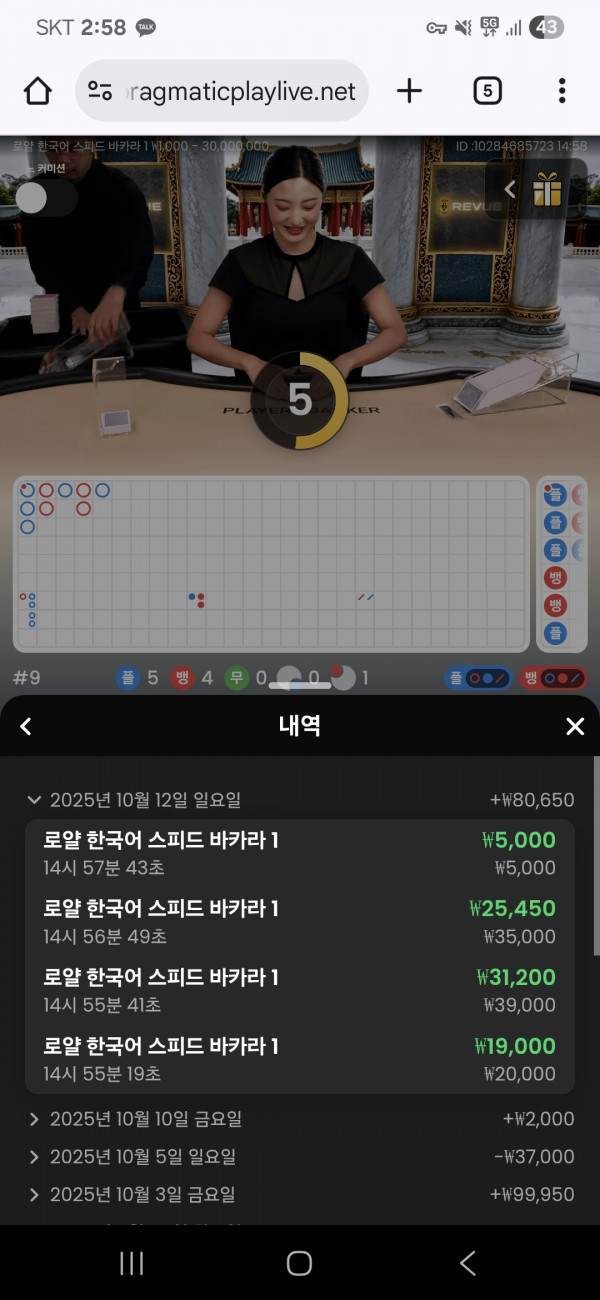Viewport: 600px width, 1300px height.
Task: Go back from the 내역 panel
Action: [x=26, y=727]
